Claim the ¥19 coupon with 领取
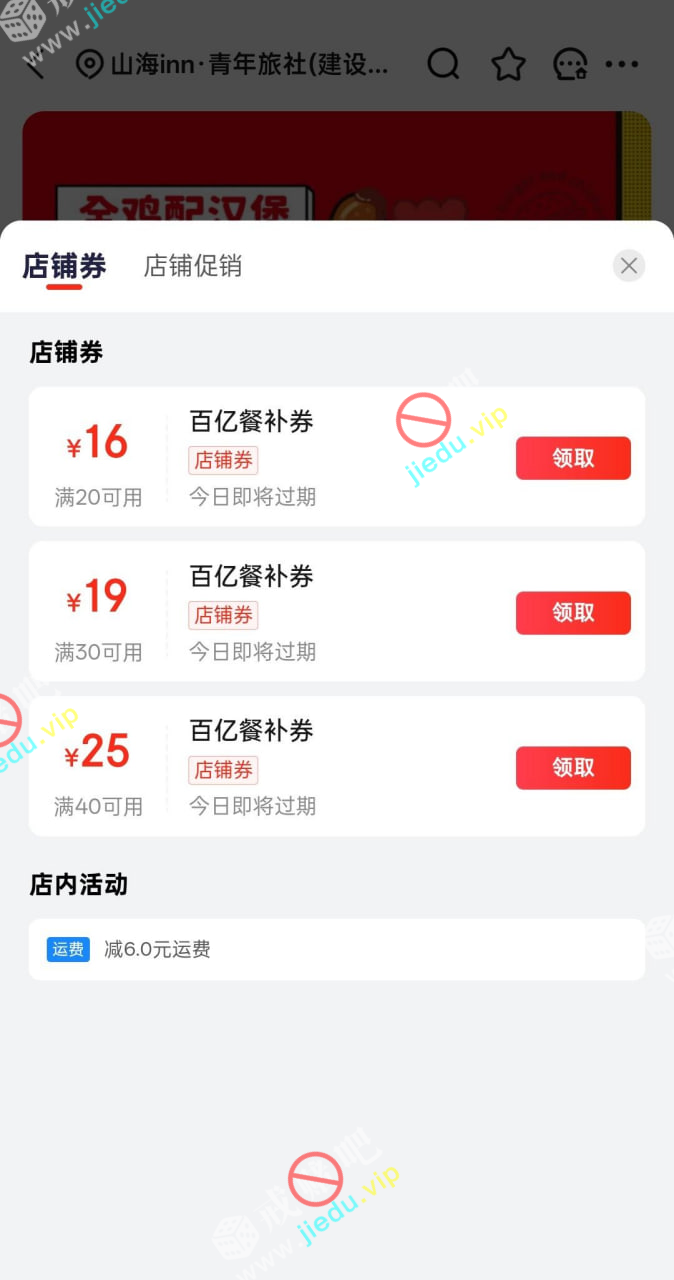Screen dimensions: 674x1280 [x=573, y=613]
